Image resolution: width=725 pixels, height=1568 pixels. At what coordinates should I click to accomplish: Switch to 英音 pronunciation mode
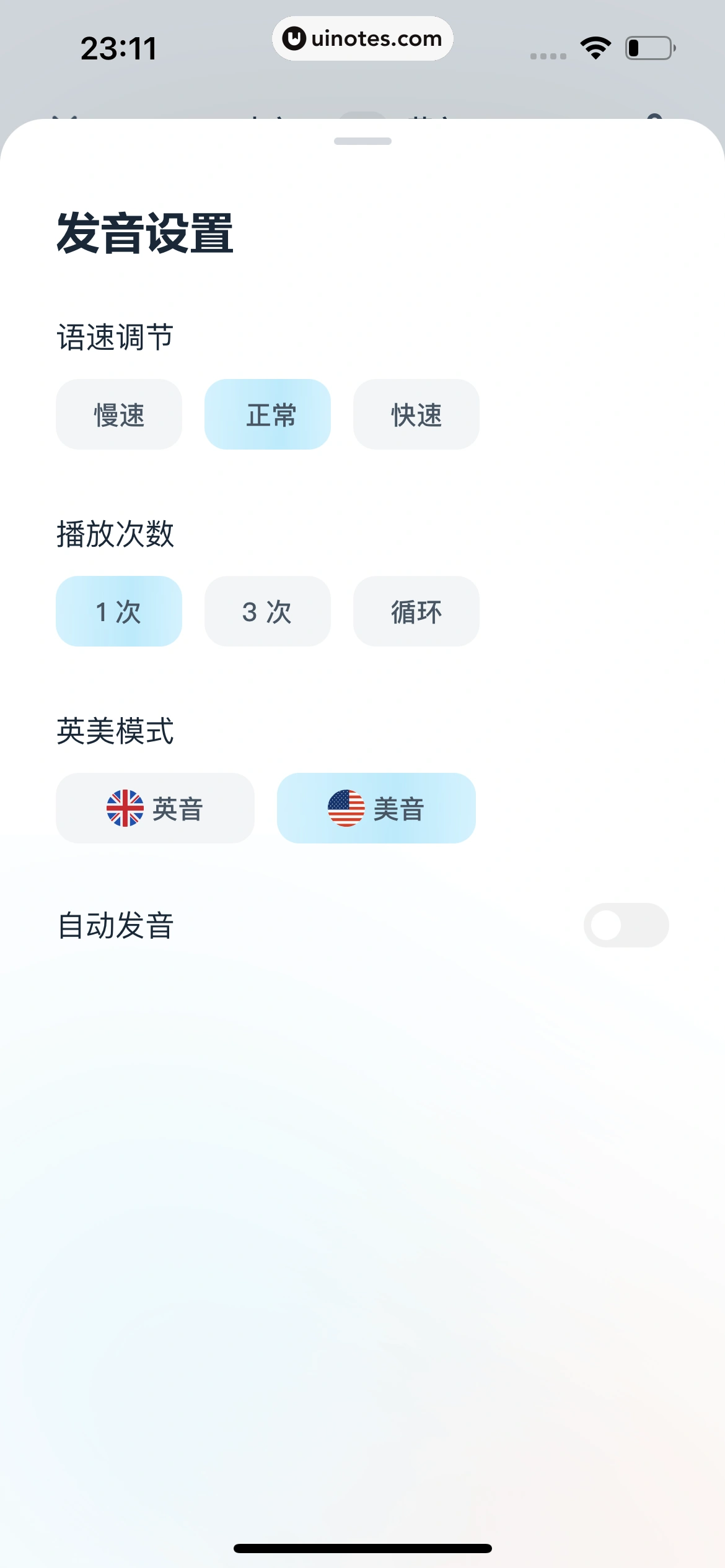(x=154, y=808)
